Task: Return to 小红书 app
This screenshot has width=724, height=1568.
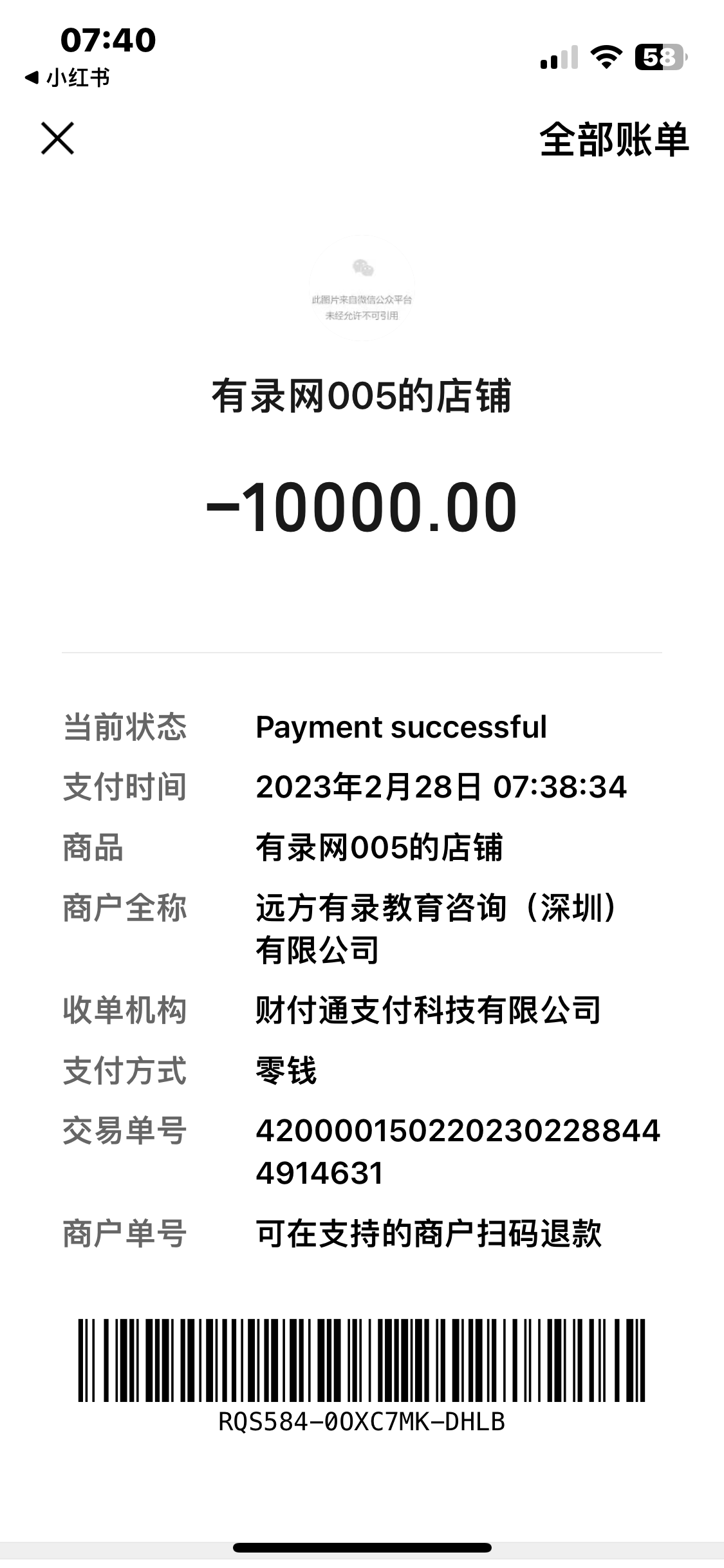Action: click(68, 78)
